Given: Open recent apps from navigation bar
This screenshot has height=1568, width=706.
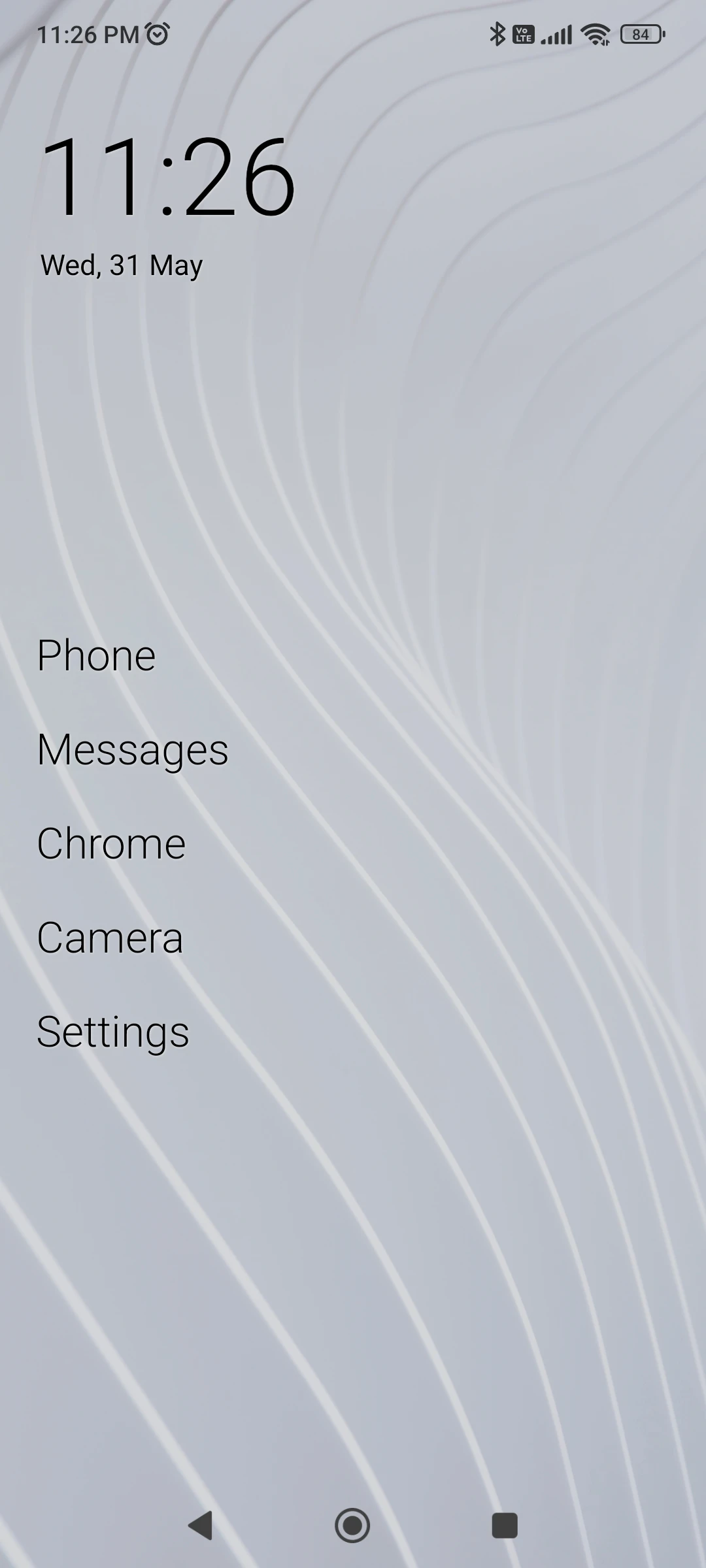Looking at the screenshot, I should click(x=504, y=1526).
